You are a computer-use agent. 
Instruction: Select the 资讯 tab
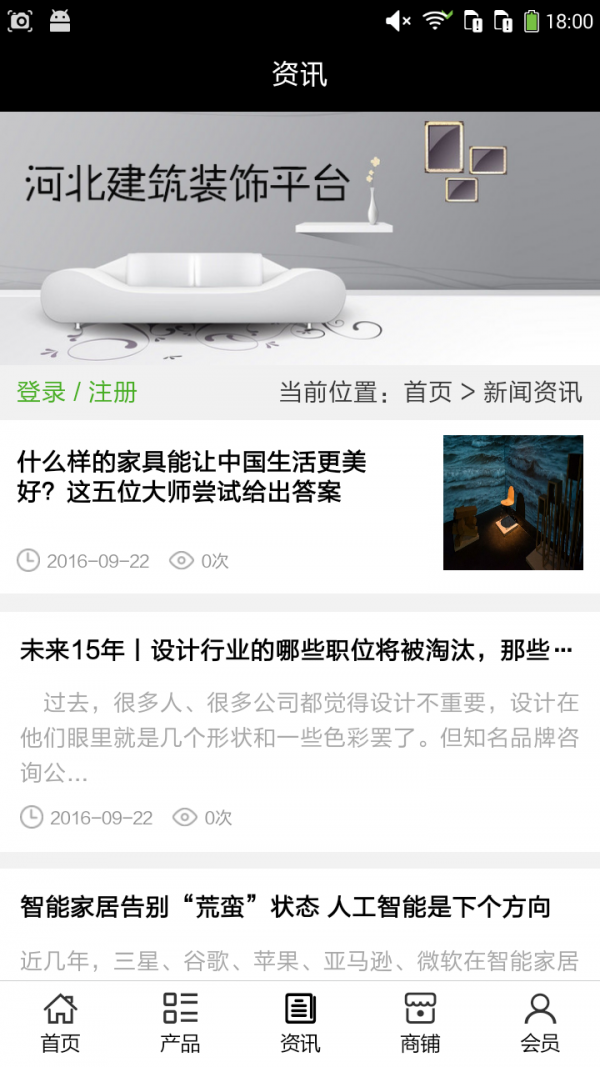pyautogui.click(x=300, y=1023)
